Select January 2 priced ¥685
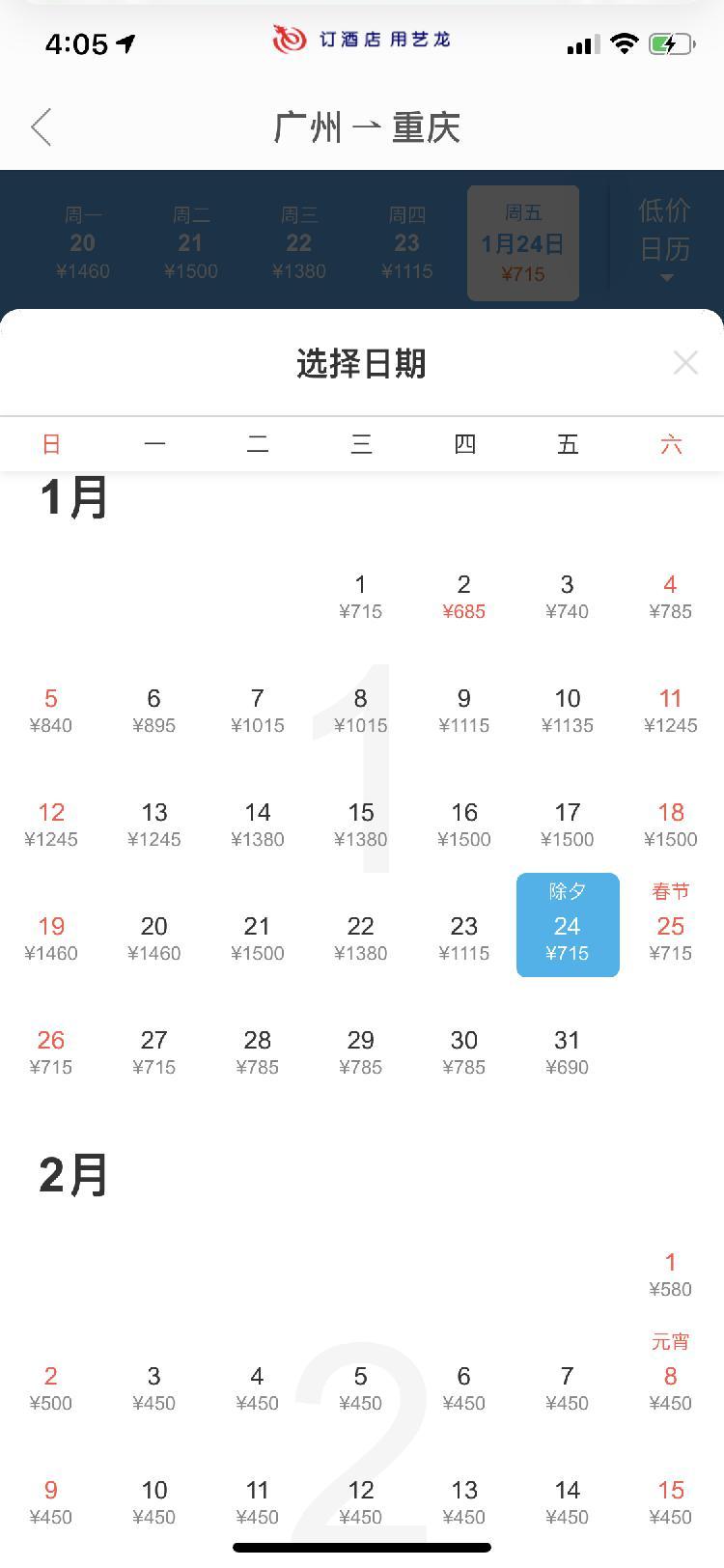The image size is (724, 1568). 464,597
